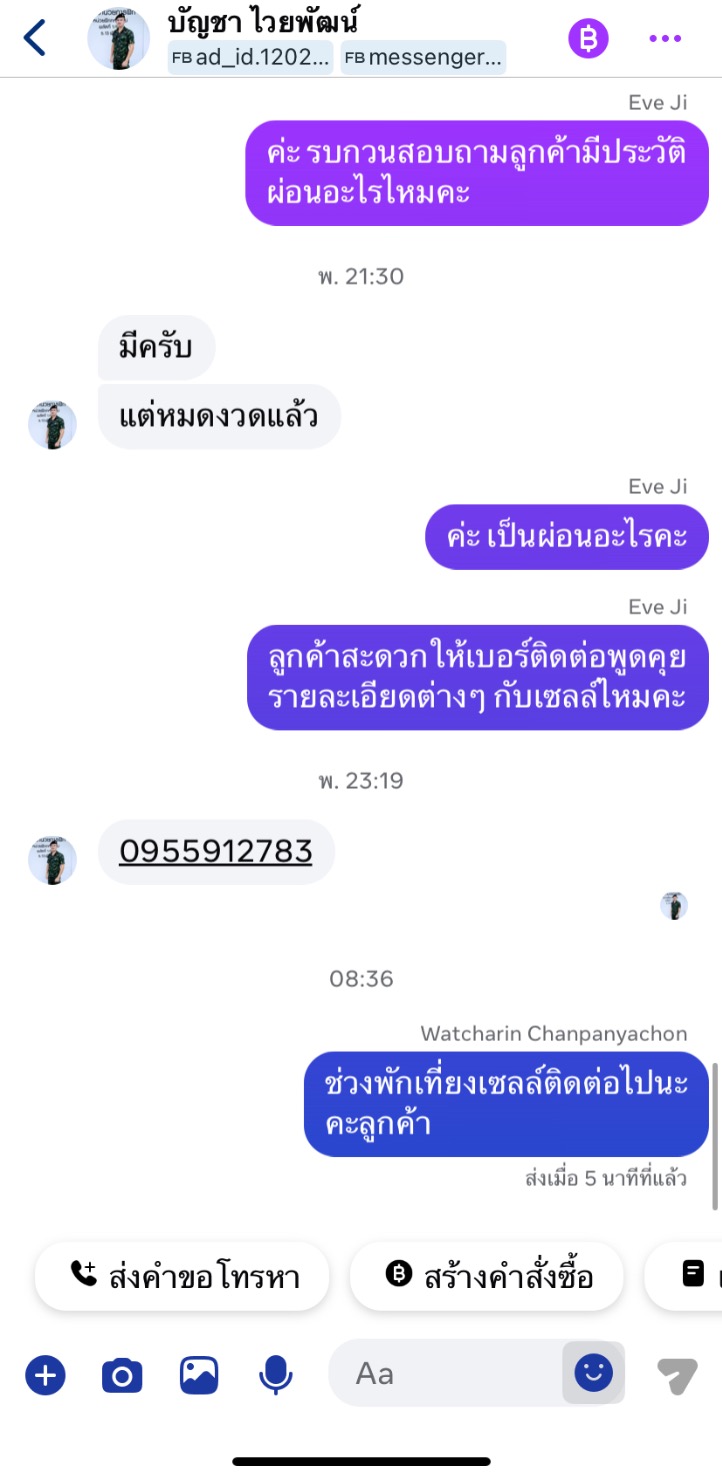This screenshot has width=722, height=1480.
Task: Open the photo gallery picker
Action: 199,1375
